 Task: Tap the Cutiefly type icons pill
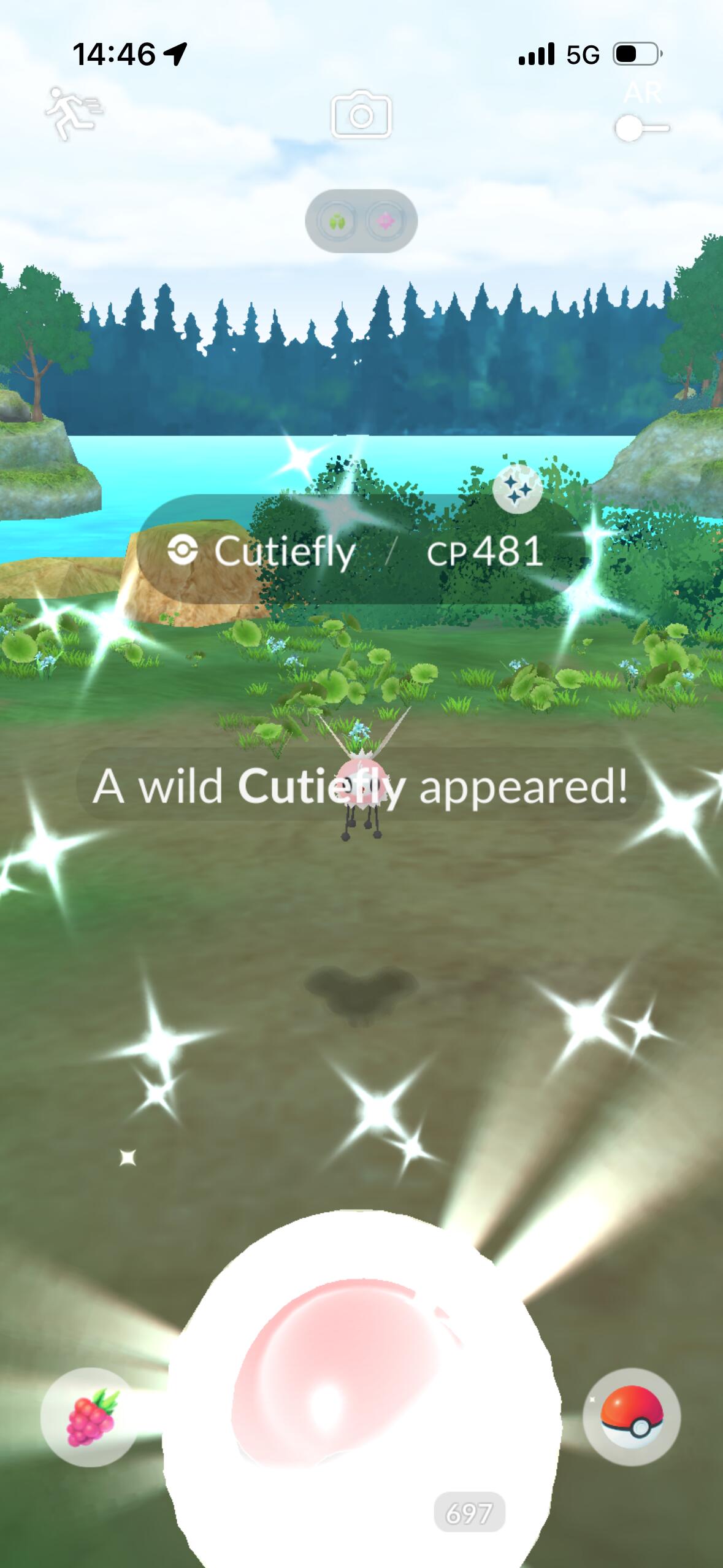pos(361,221)
